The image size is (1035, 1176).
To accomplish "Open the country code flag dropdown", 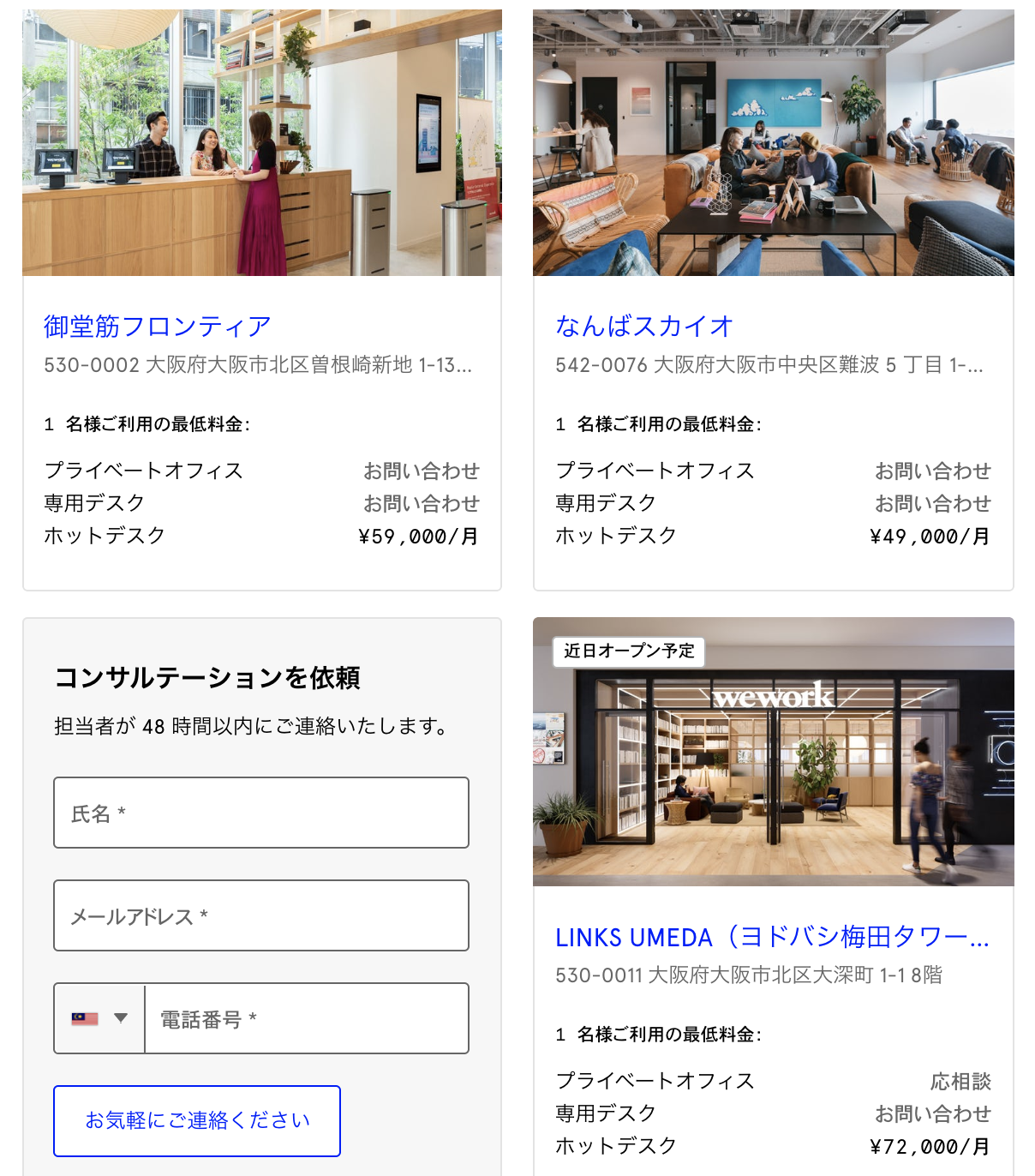I will coord(100,1018).
